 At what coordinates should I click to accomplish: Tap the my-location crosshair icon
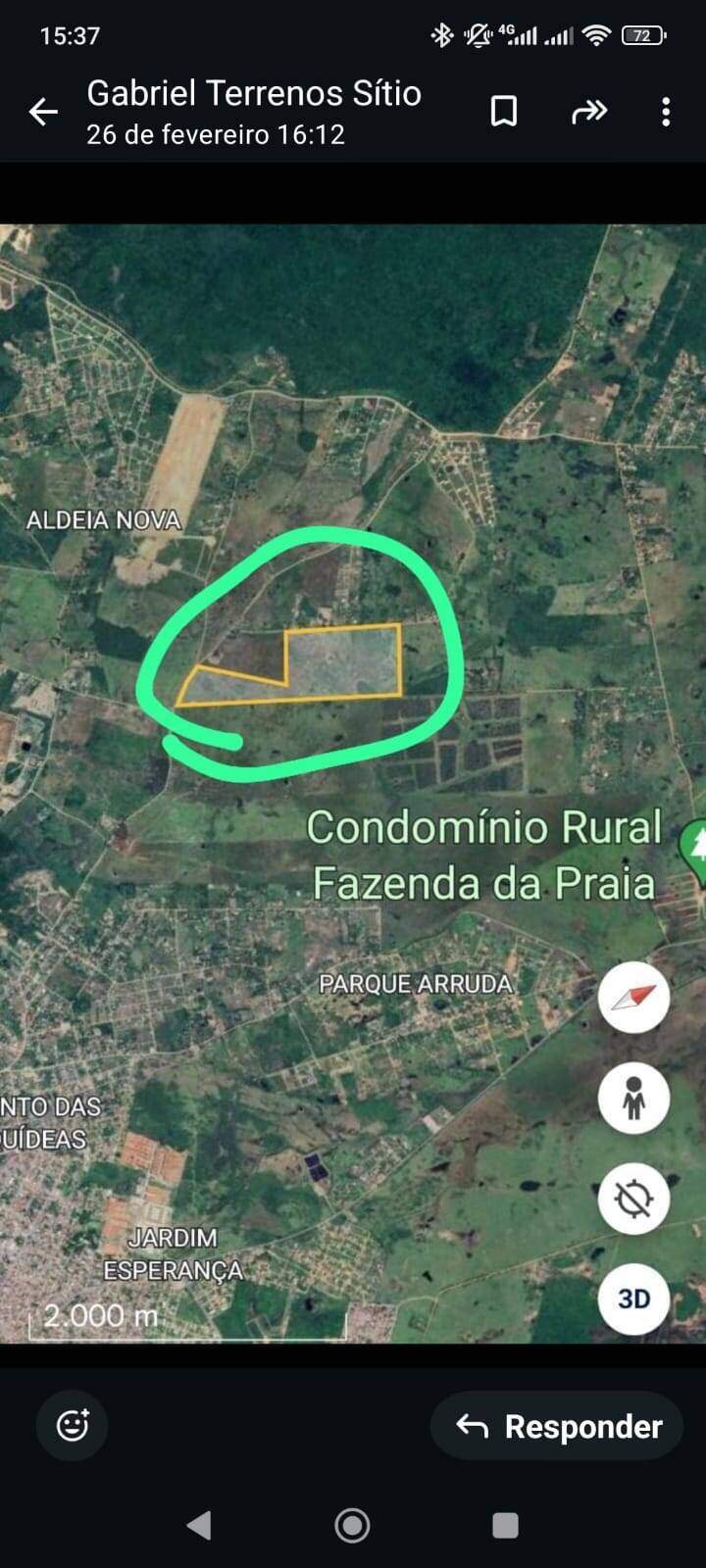(632, 1198)
